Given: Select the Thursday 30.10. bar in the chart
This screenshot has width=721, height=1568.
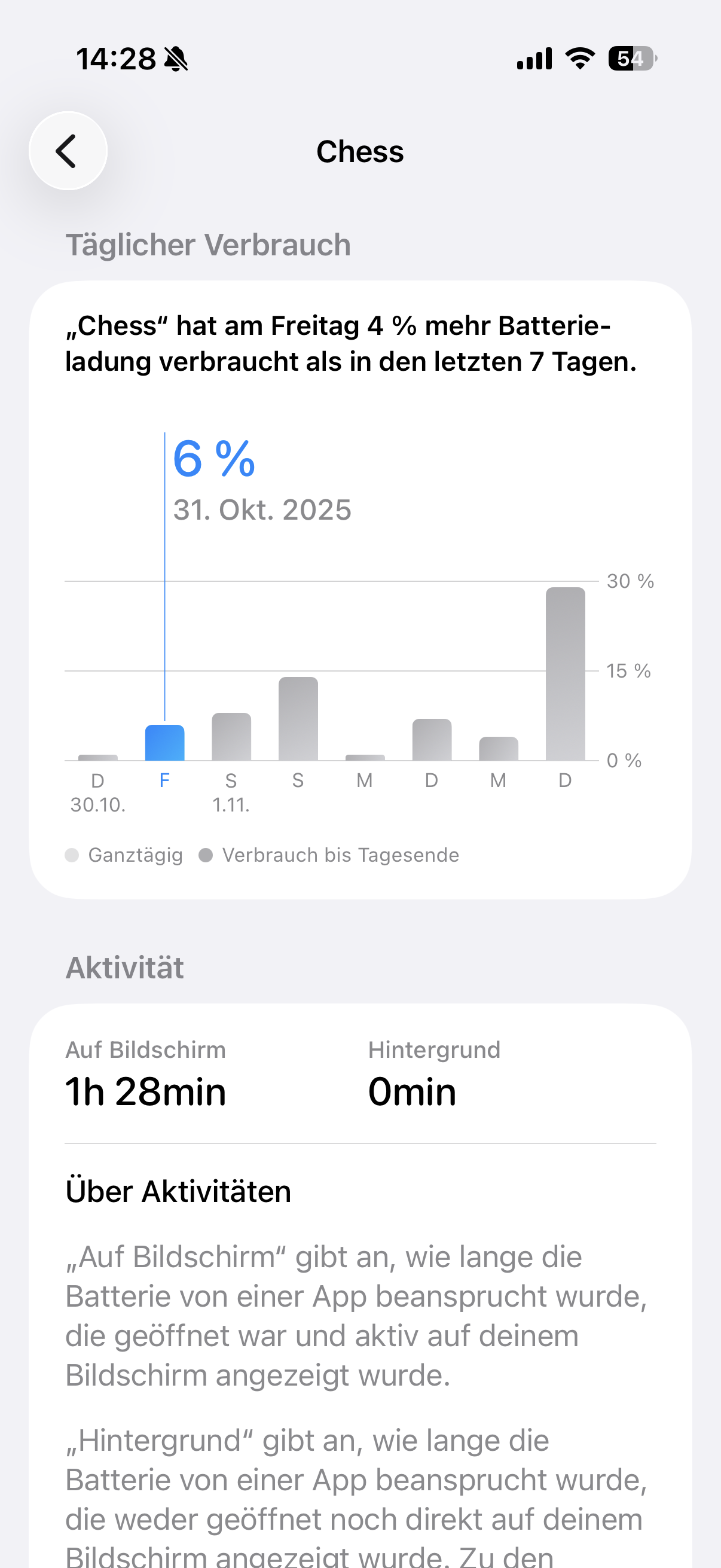Looking at the screenshot, I should coord(98,756).
